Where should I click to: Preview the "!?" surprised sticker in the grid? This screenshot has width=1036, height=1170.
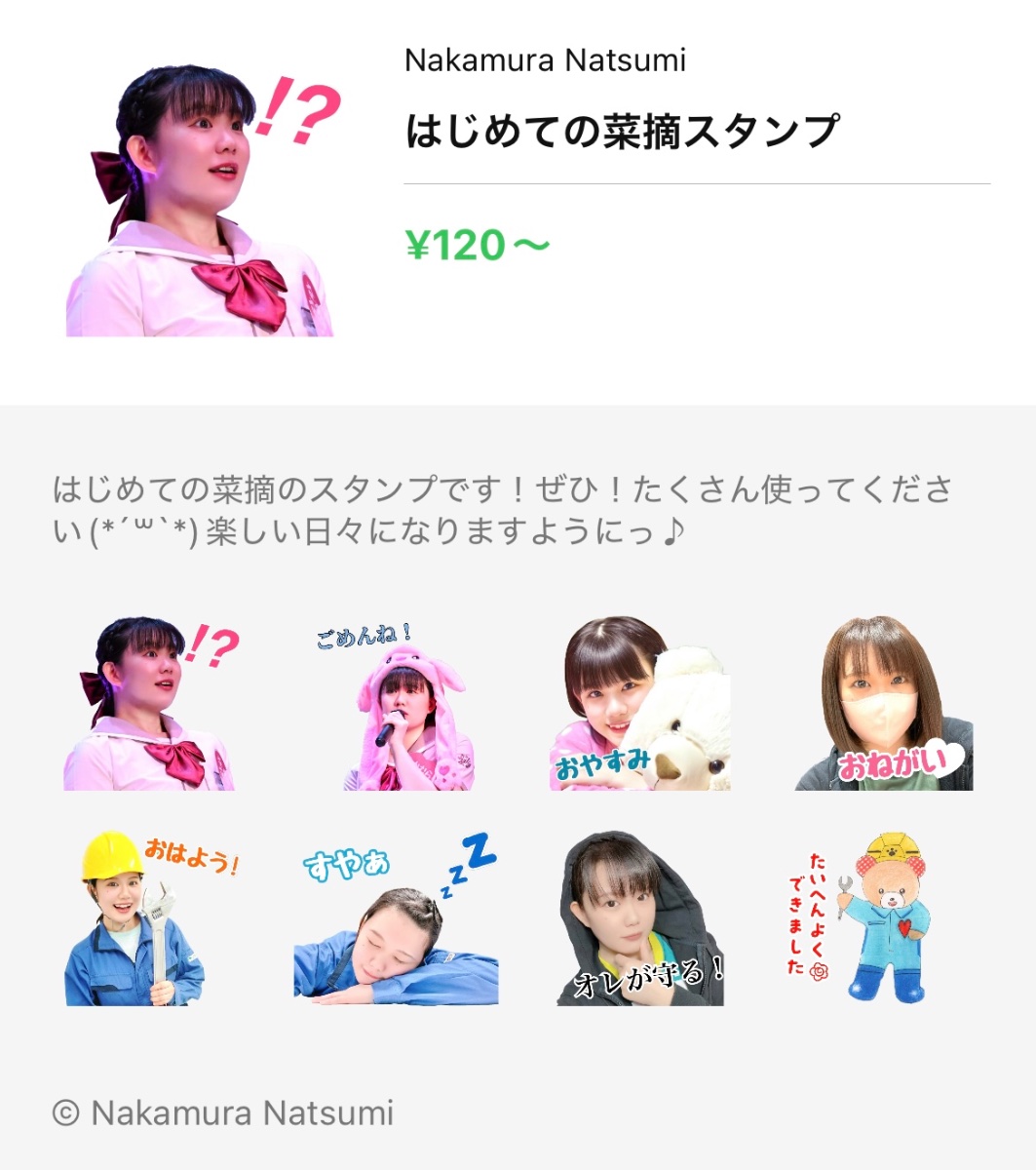coord(152,704)
